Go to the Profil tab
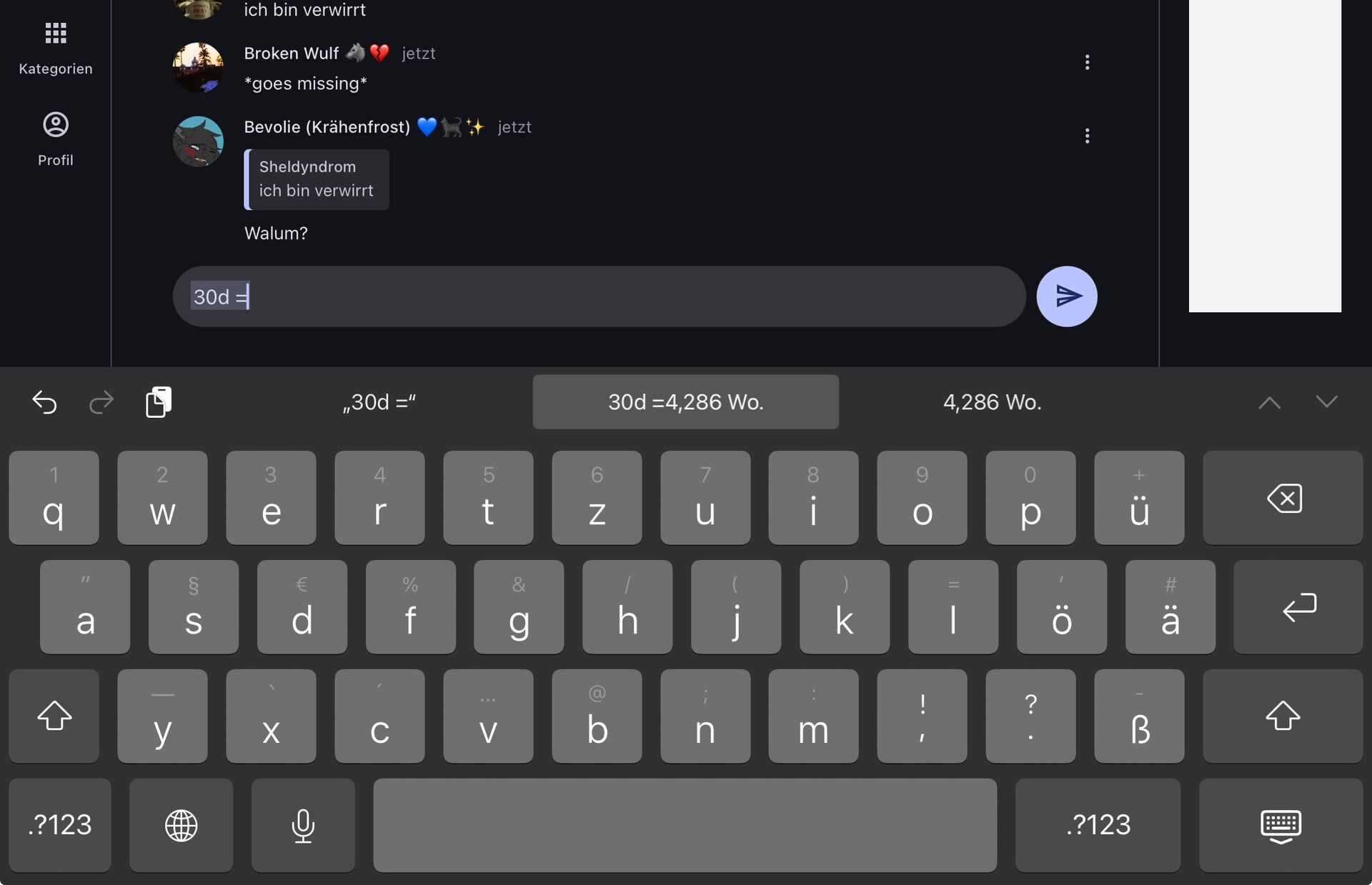This screenshot has height=885, width=1372. 56,139
